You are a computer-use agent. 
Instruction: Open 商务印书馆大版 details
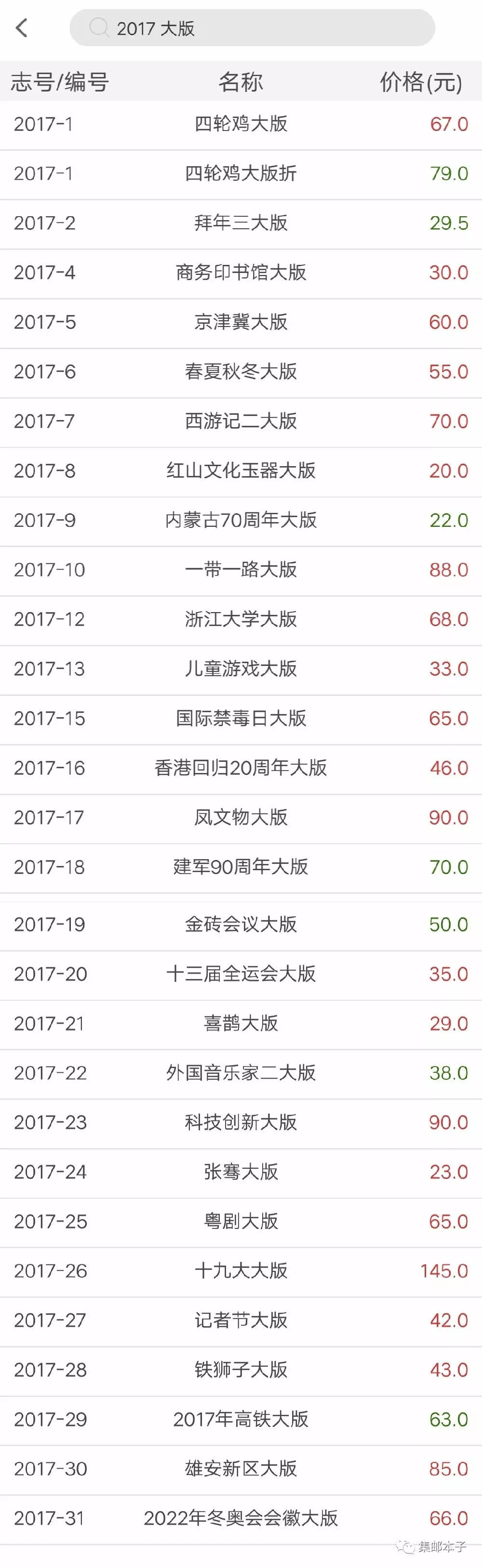pyautogui.click(x=241, y=273)
